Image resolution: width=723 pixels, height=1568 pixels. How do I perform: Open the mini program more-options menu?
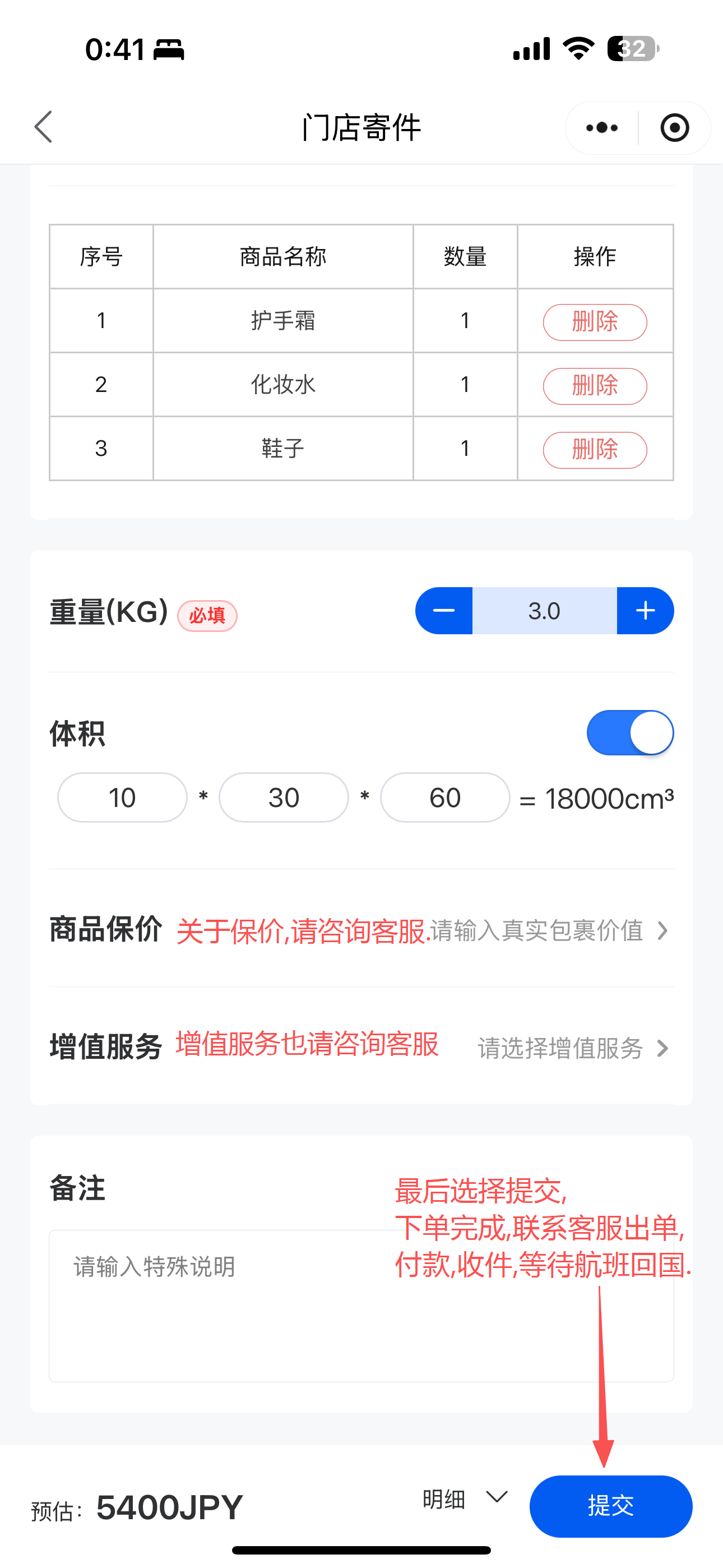(x=602, y=128)
